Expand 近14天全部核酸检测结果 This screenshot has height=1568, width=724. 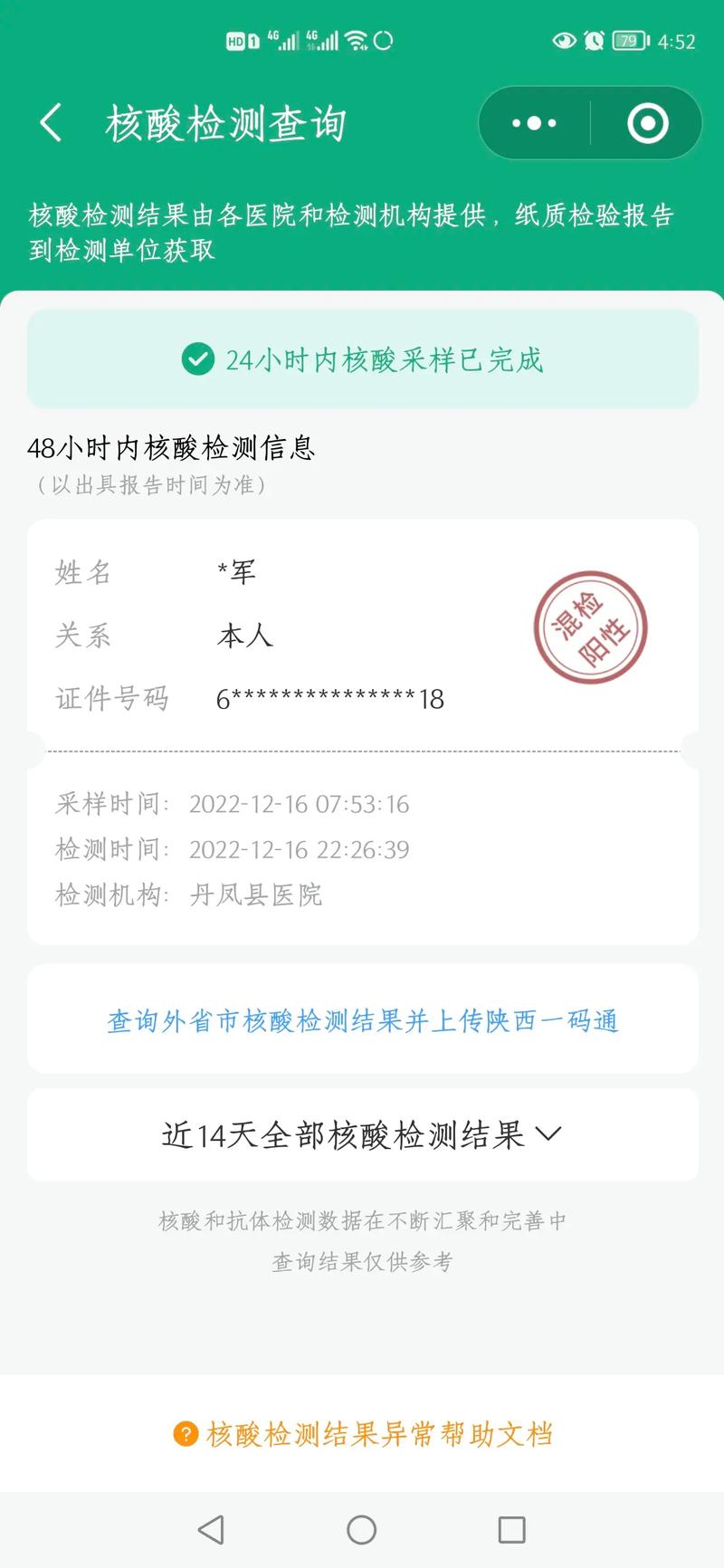point(362,1134)
